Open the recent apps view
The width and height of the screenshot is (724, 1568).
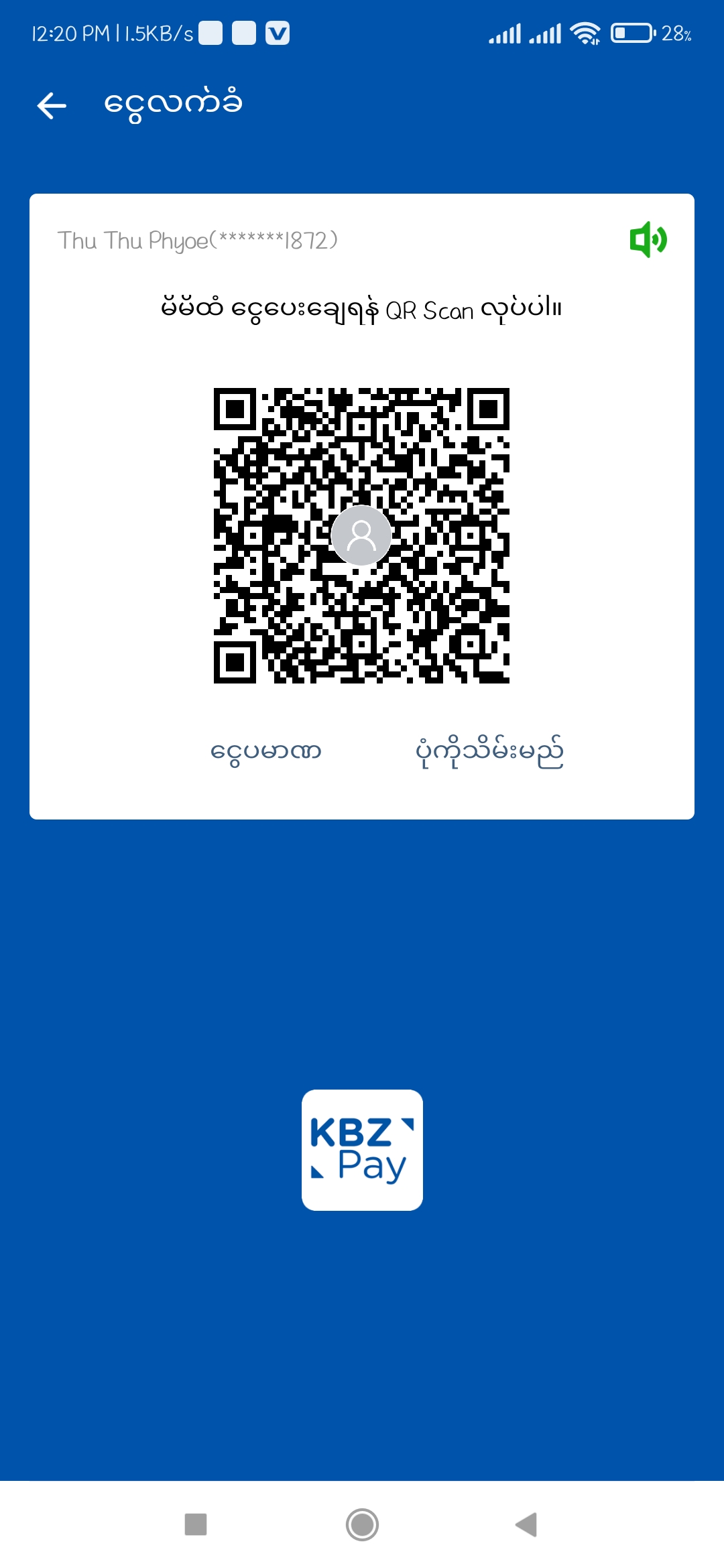[x=196, y=1524]
